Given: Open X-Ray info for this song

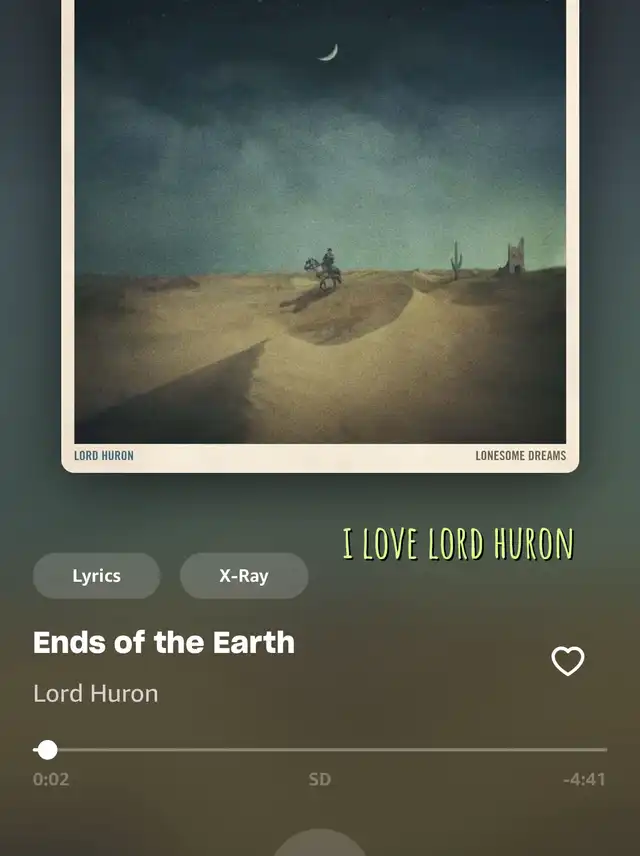Looking at the screenshot, I should (x=244, y=576).
